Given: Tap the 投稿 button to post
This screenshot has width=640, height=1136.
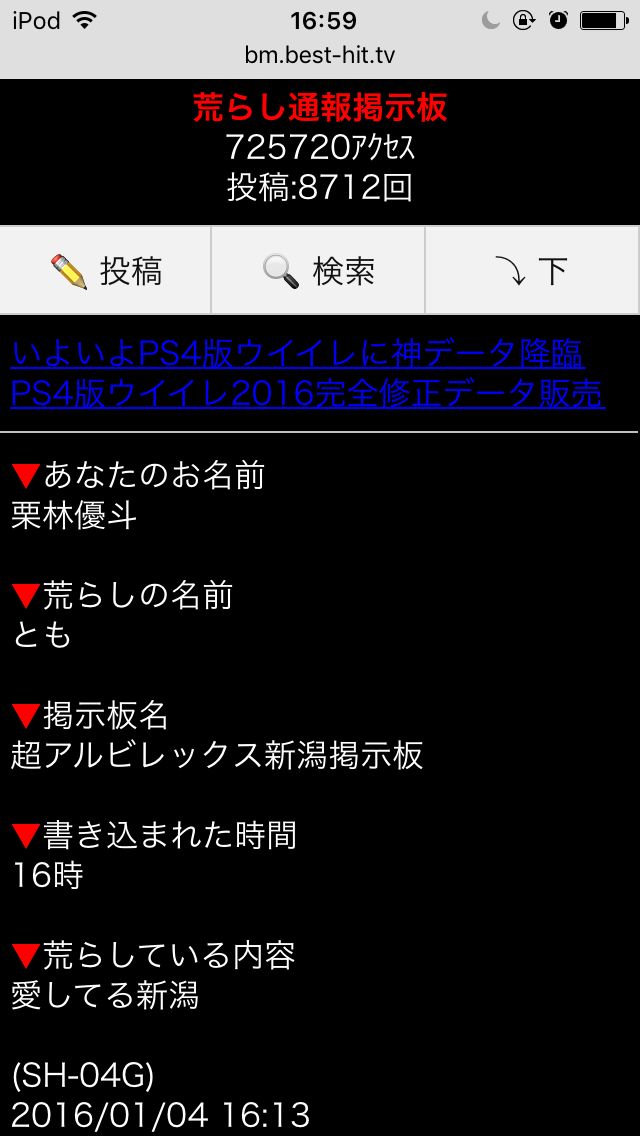Looking at the screenshot, I should pyautogui.click(x=106, y=271).
